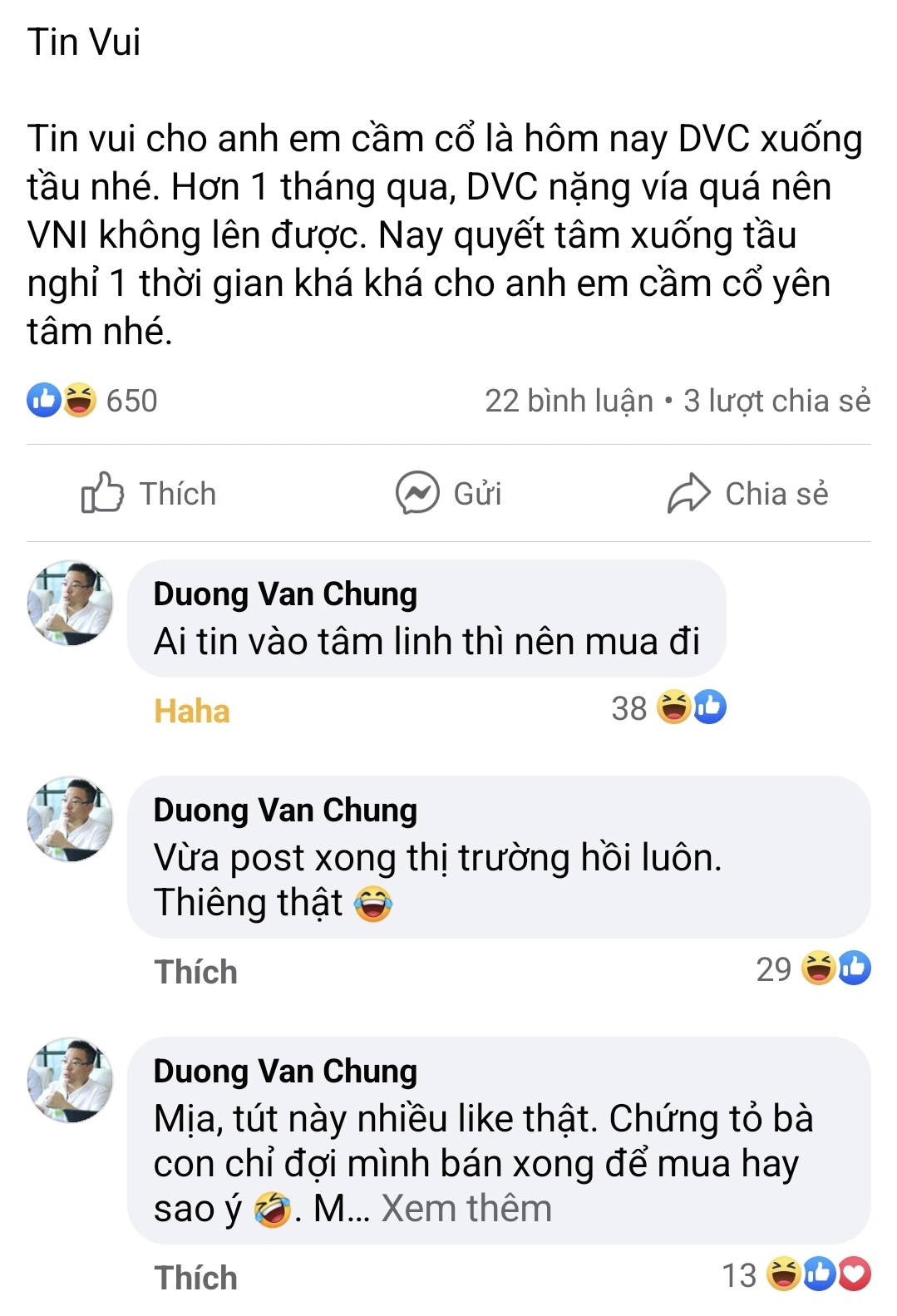Viewport: 897px width, 1316px height.
Task: Open the avatar beside the "Thiêng thật" comment
Action: [x=71, y=820]
